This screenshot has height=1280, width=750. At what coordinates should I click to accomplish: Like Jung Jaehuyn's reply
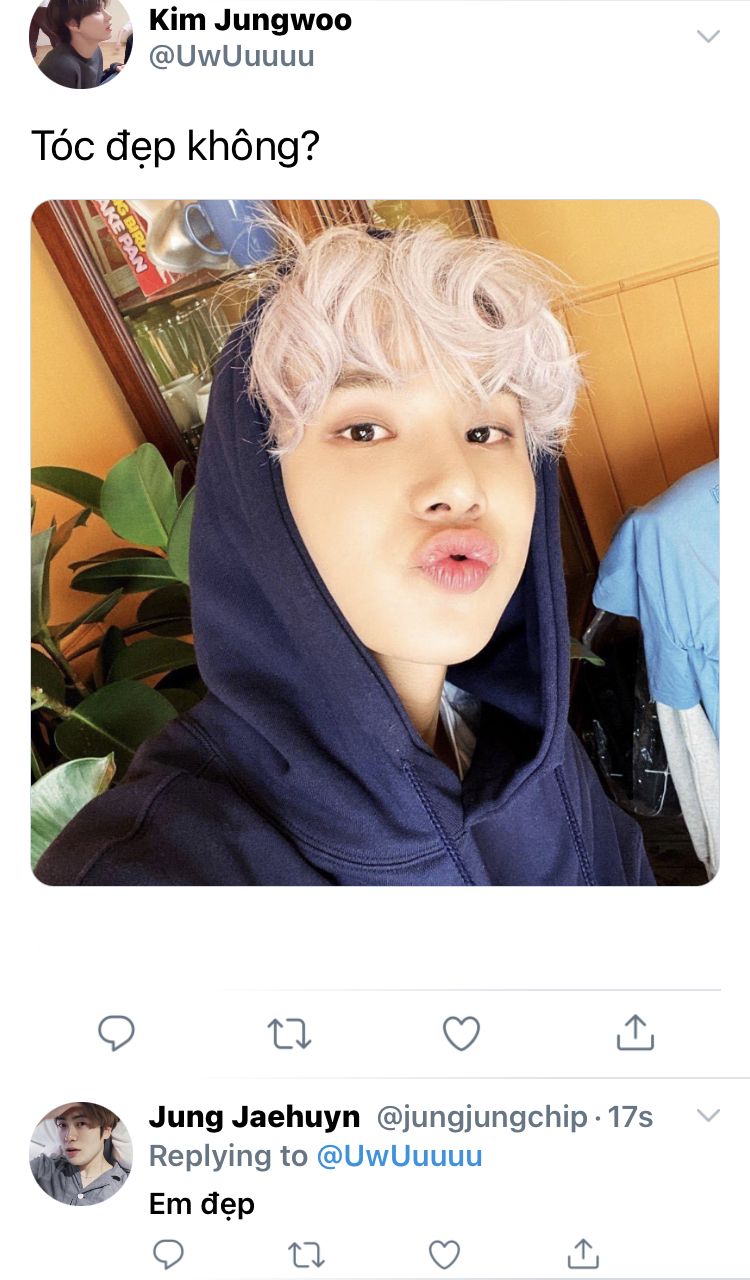point(444,1254)
